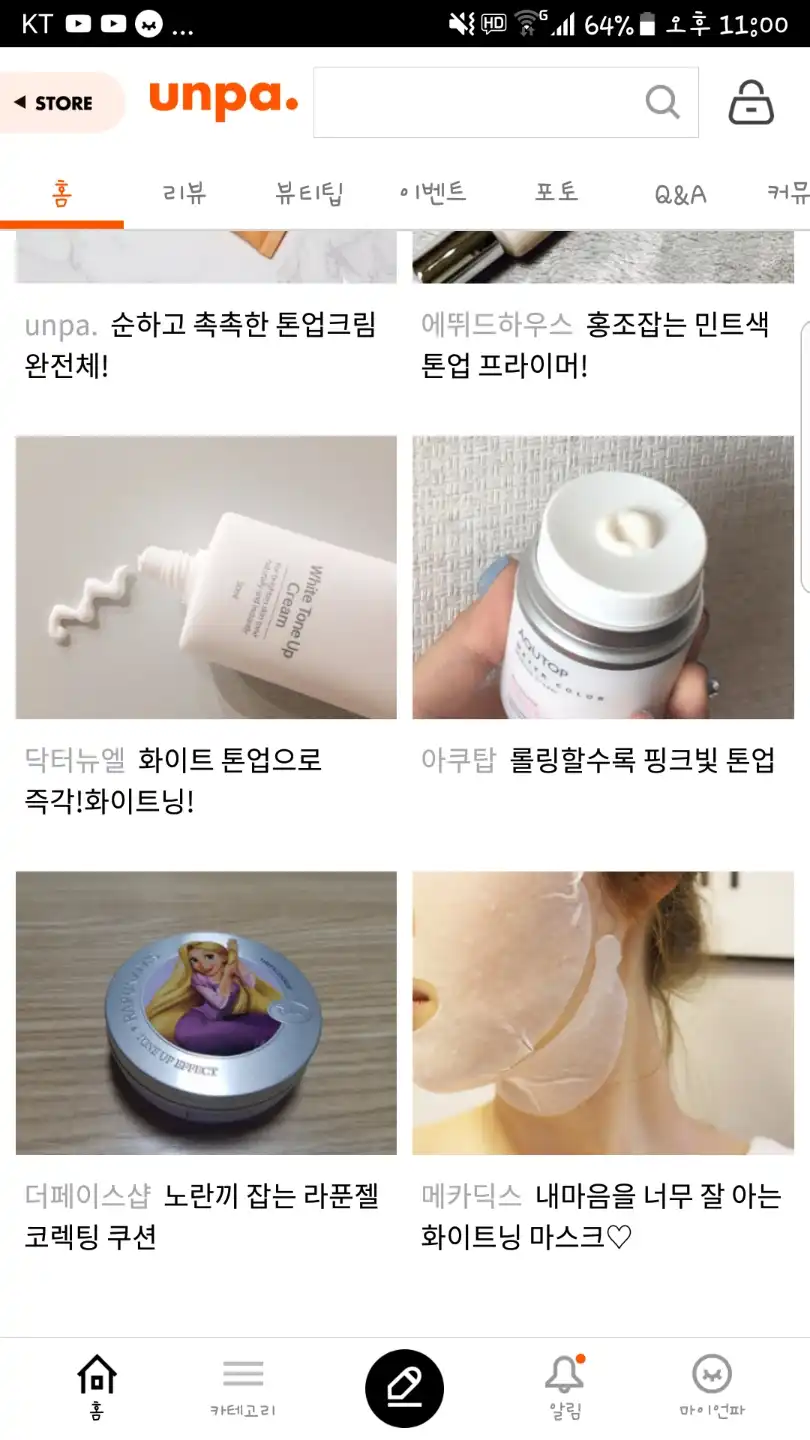
Task: Tap the 홈 home icon in bottom navigation
Action: point(95,1385)
